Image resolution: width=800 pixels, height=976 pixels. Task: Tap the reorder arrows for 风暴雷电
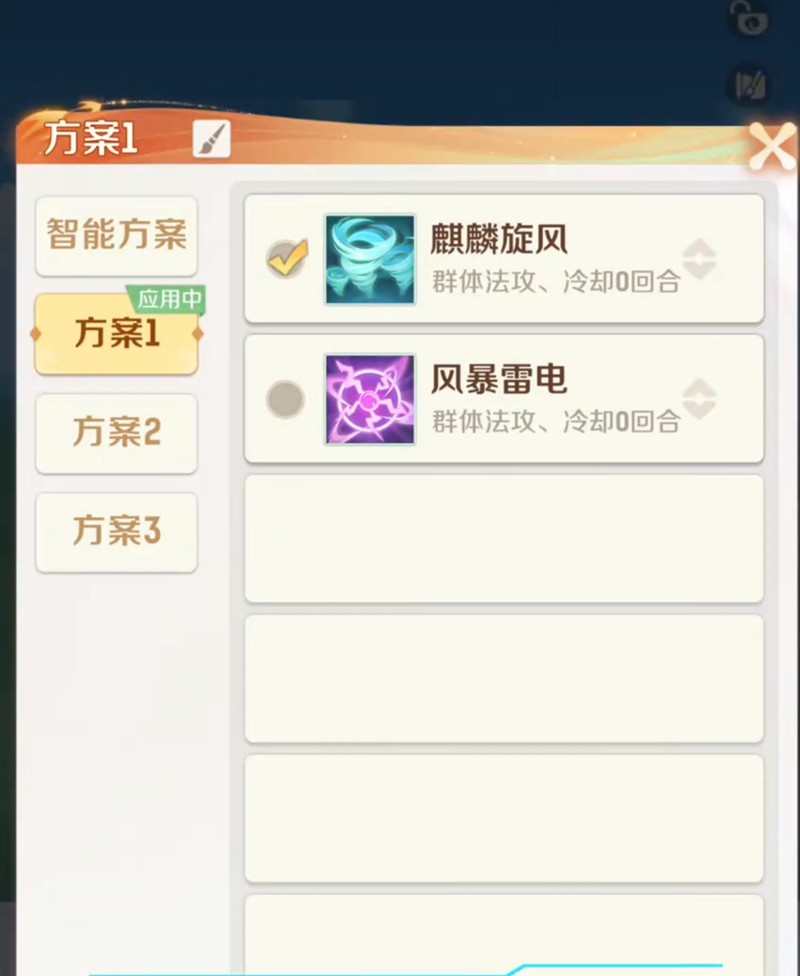coord(699,399)
